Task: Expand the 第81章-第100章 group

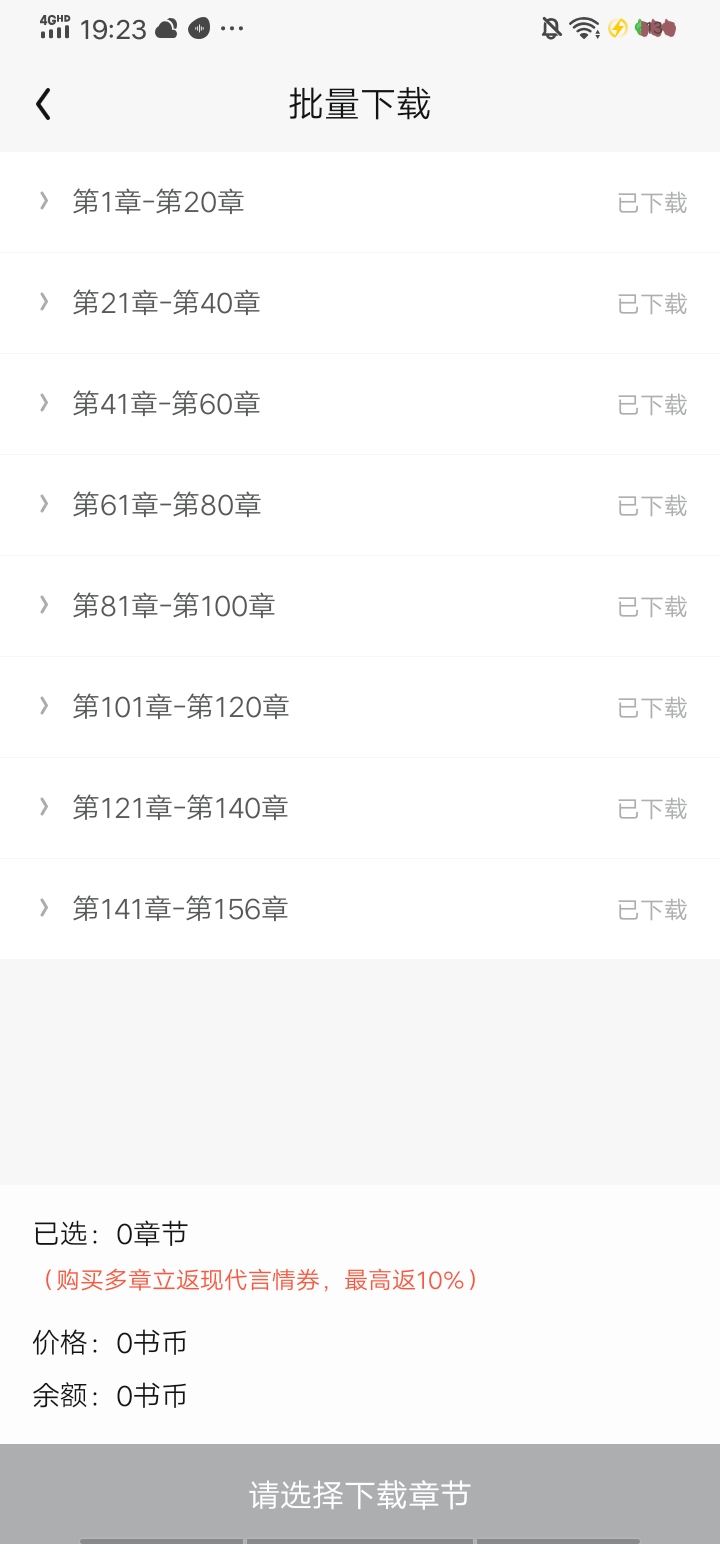Action: tap(360, 606)
